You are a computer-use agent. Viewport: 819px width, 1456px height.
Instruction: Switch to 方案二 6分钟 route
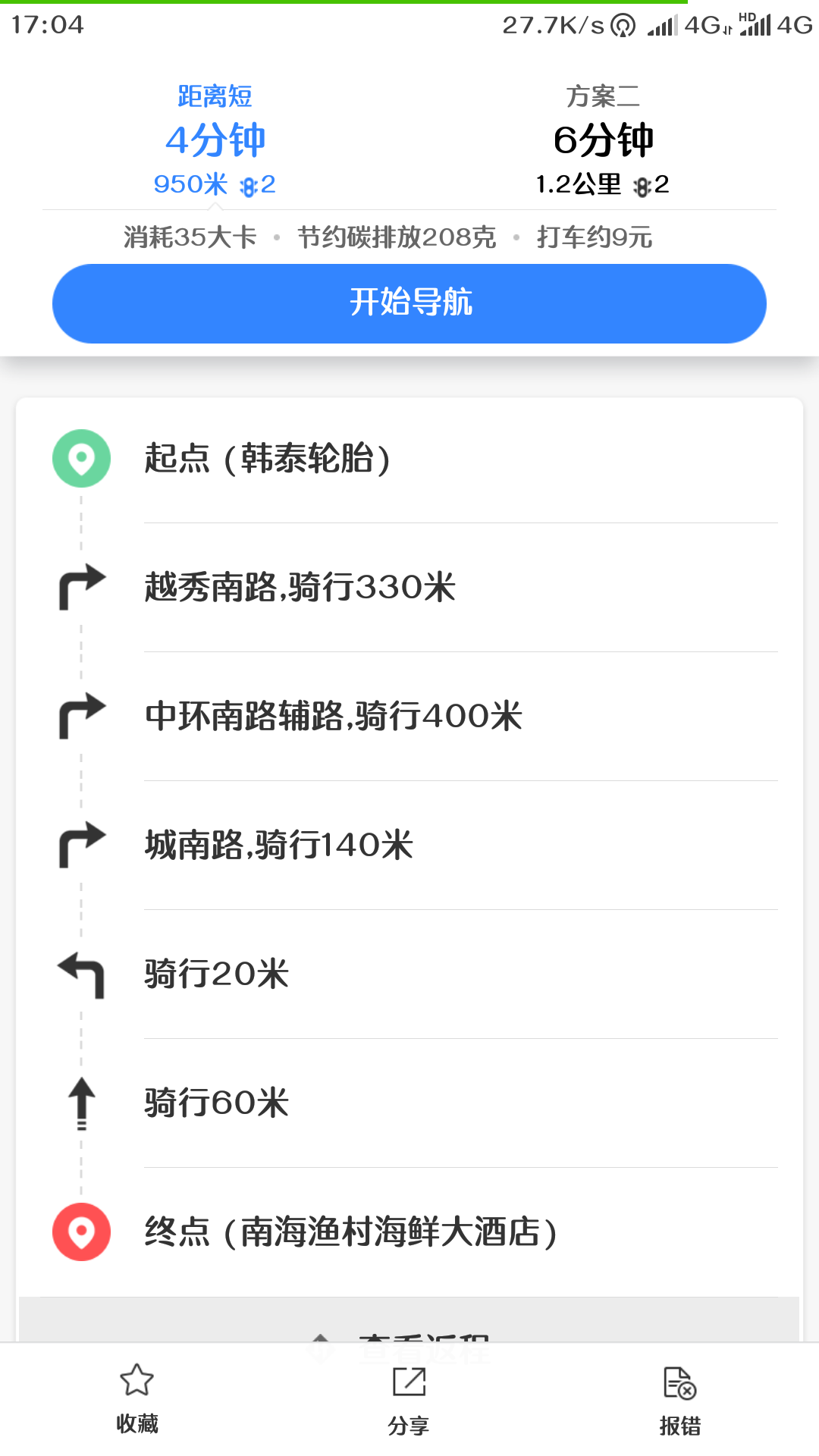pos(603,140)
